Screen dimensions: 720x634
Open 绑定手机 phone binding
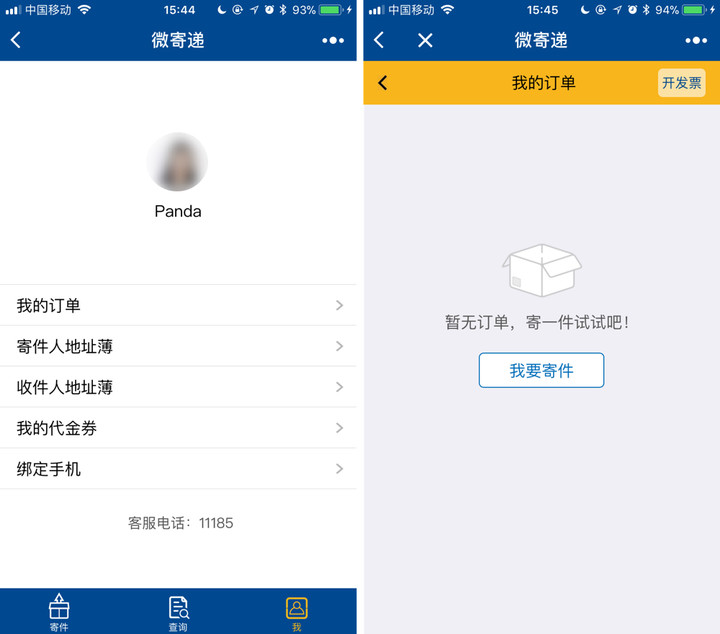(178, 468)
